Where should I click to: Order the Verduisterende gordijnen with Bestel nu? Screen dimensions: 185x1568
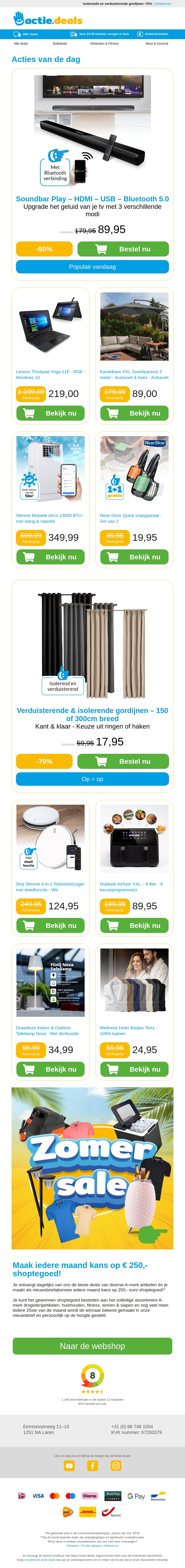[123, 761]
